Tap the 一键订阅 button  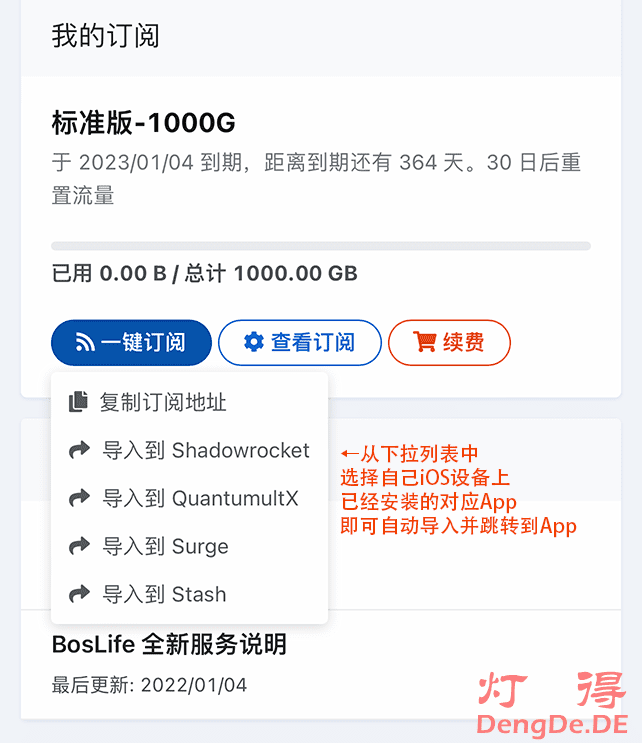click(131, 343)
